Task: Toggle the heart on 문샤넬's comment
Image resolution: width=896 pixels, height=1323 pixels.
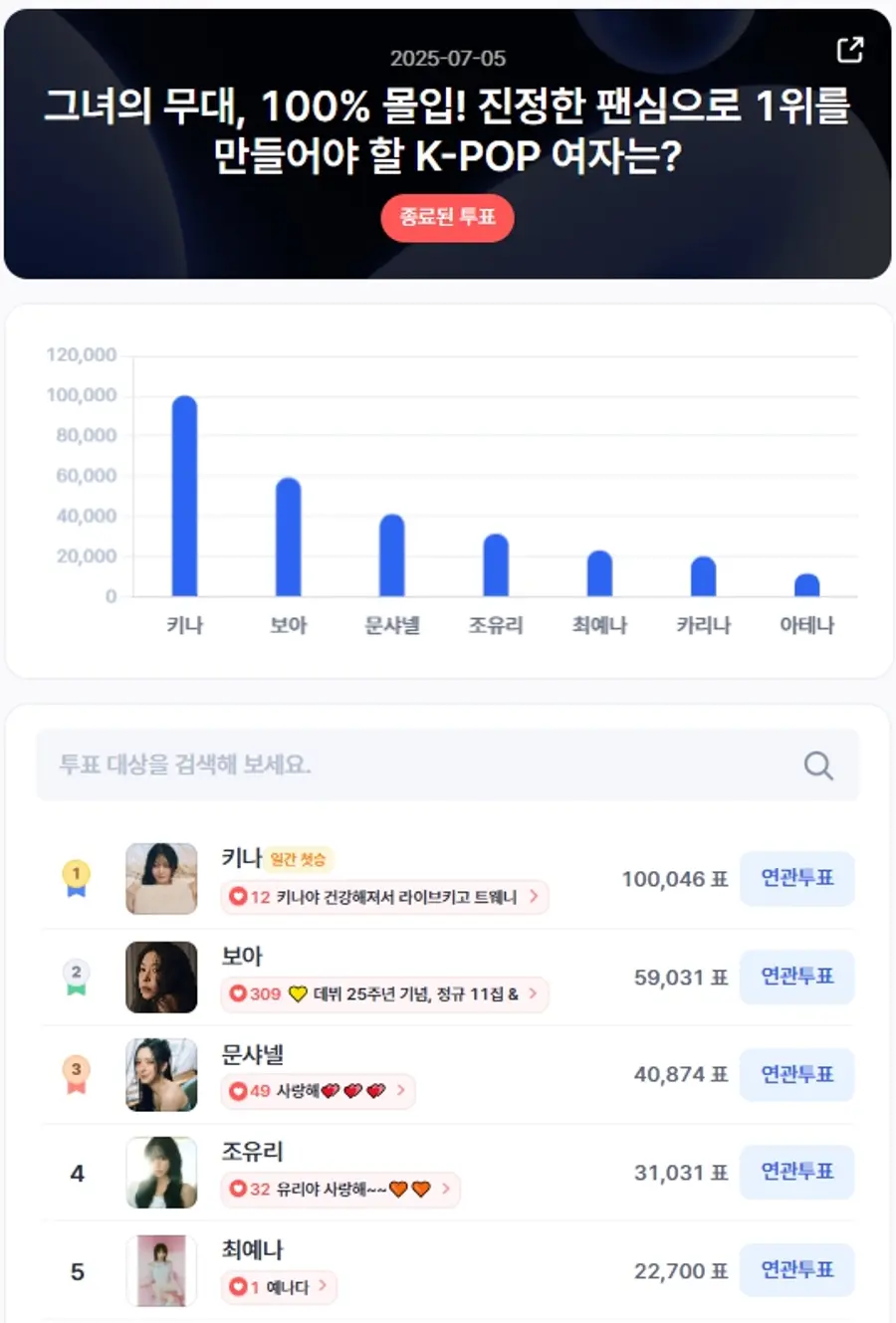Action: tap(237, 1092)
